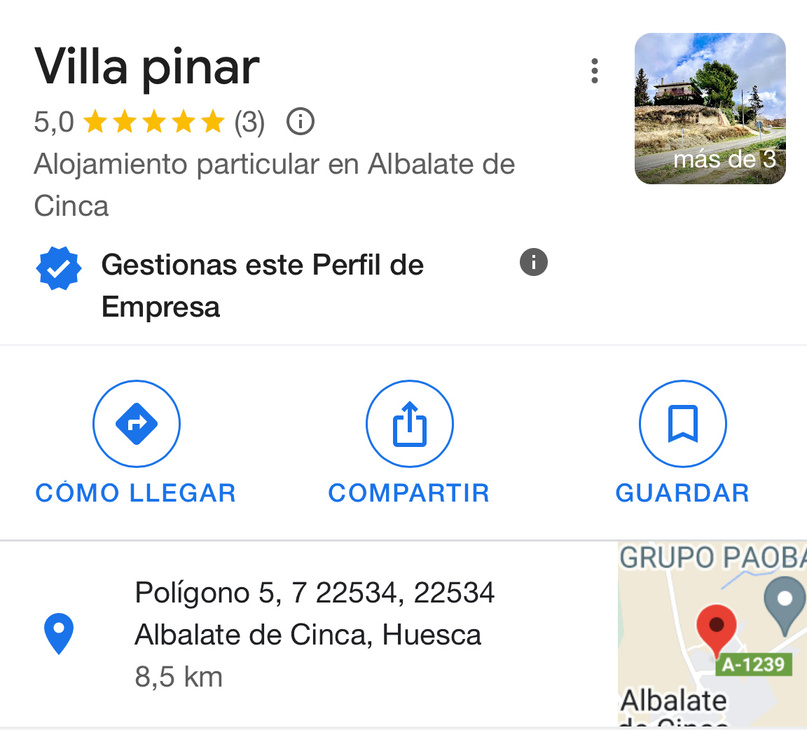The width and height of the screenshot is (807, 730).
Task: Open the three-dot overflow menu
Action: pyautogui.click(x=595, y=71)
